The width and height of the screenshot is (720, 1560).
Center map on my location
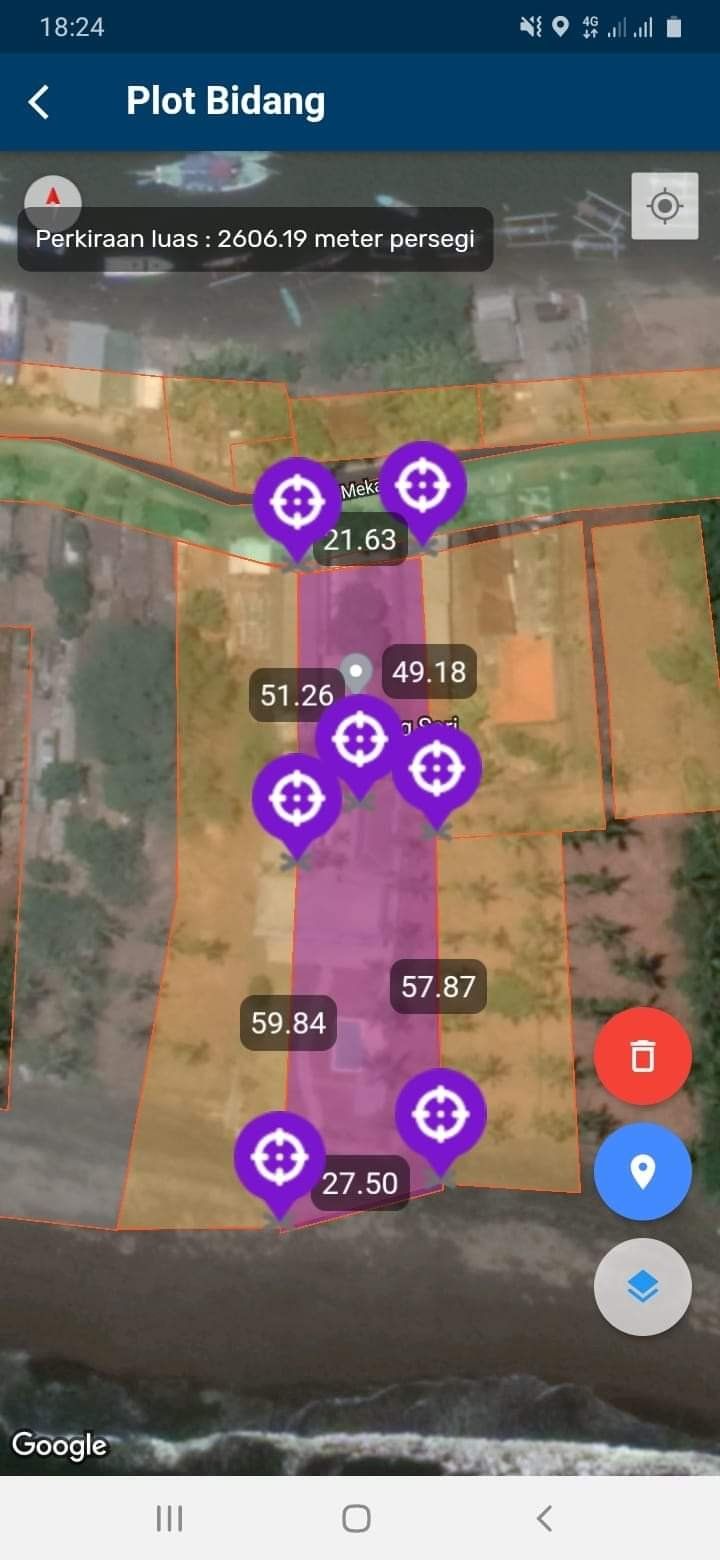665,206
